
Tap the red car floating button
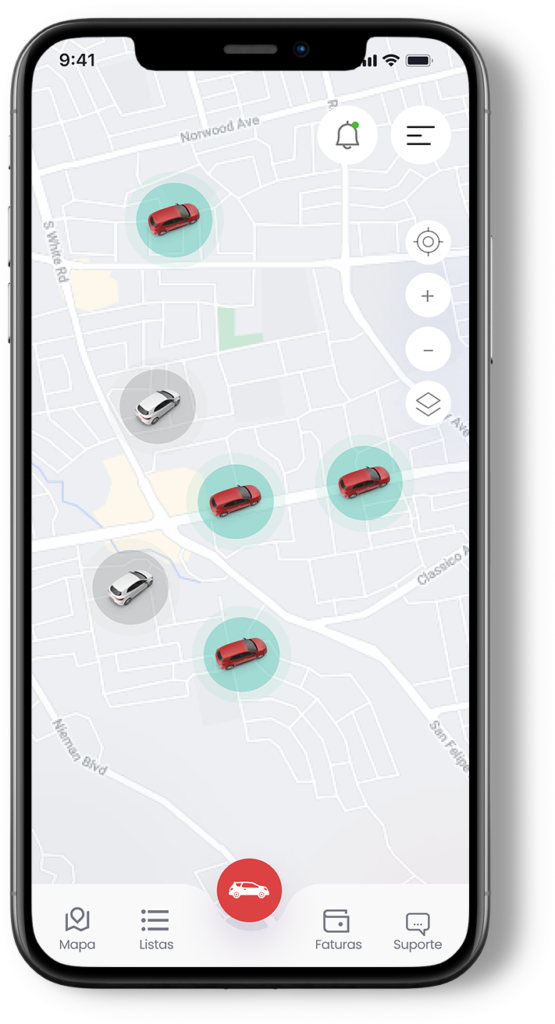[x=249, y=890]
